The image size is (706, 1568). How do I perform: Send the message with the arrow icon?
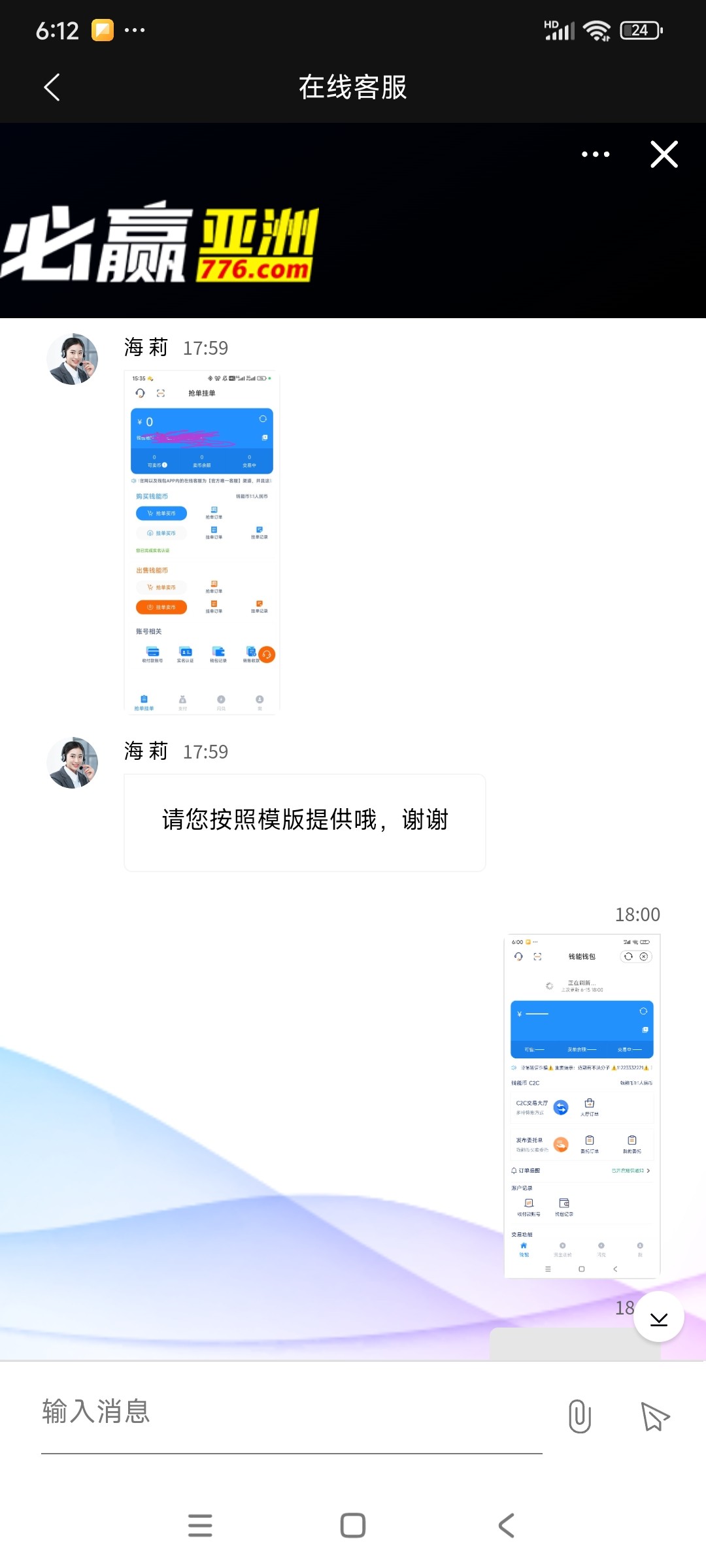coord(655,1416)
